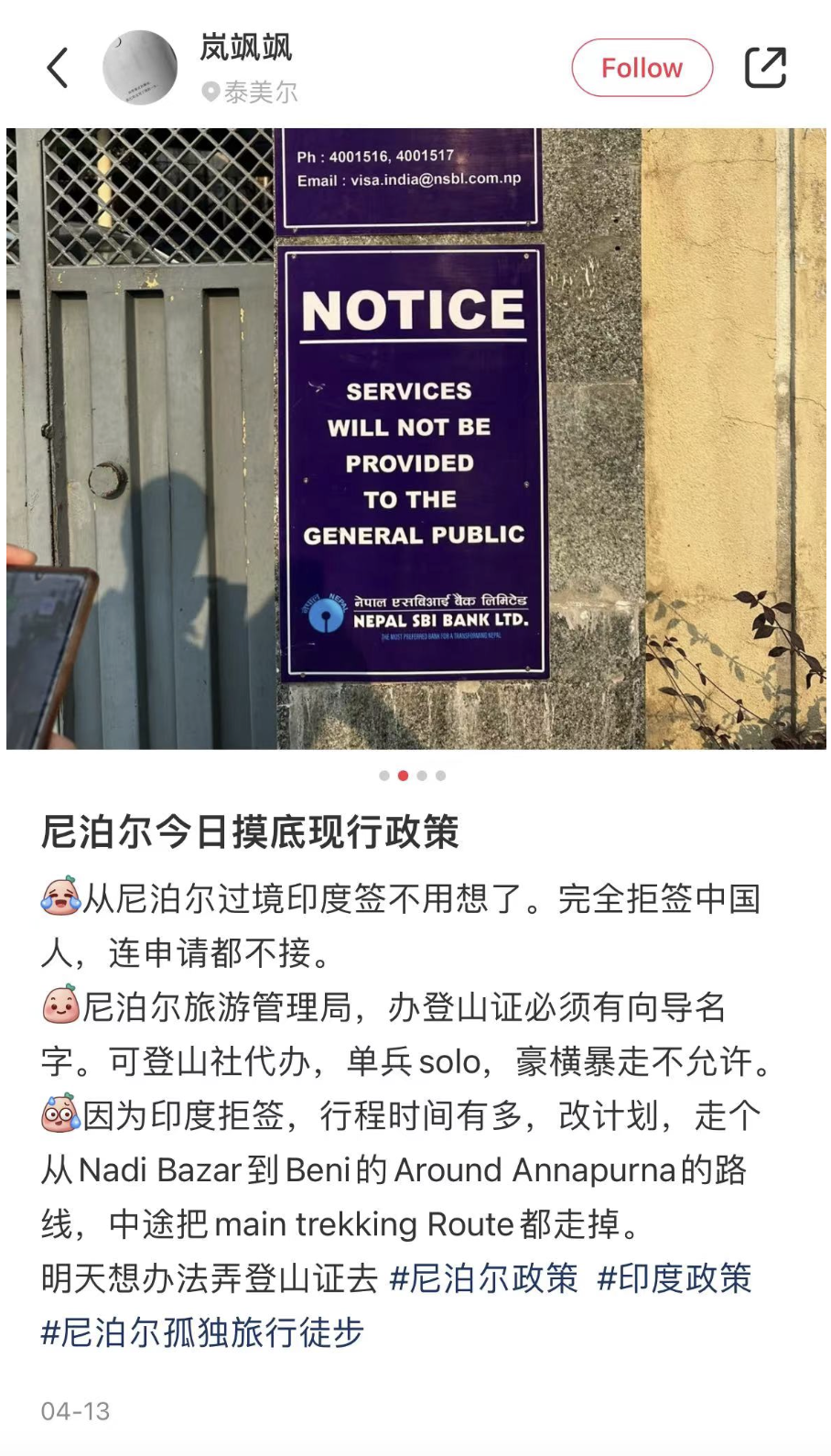This screenshot has width=831, height=1456.
Task: Open the 泰美尔 location tag
Action: [x=250, y=92]
